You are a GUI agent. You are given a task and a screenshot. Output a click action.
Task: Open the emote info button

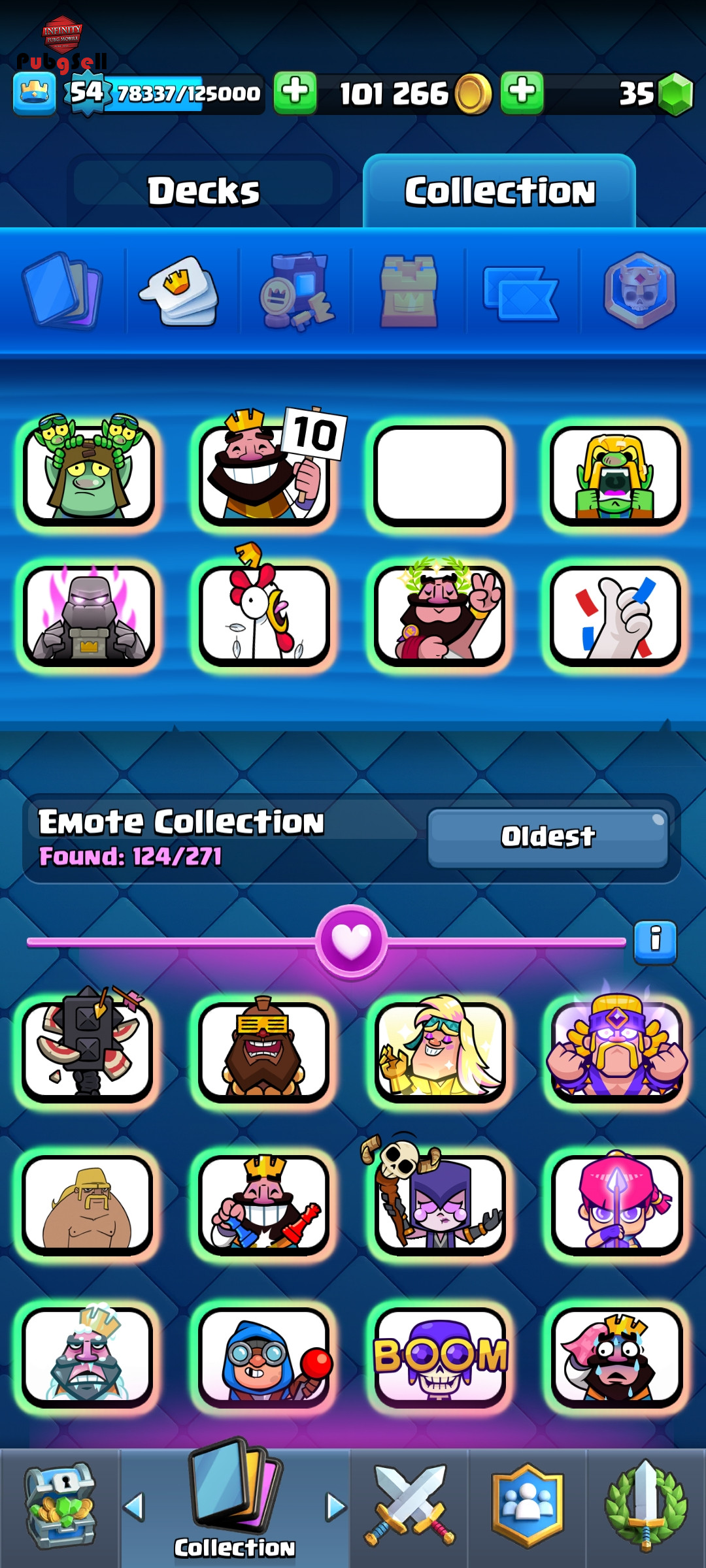(655, 942)
